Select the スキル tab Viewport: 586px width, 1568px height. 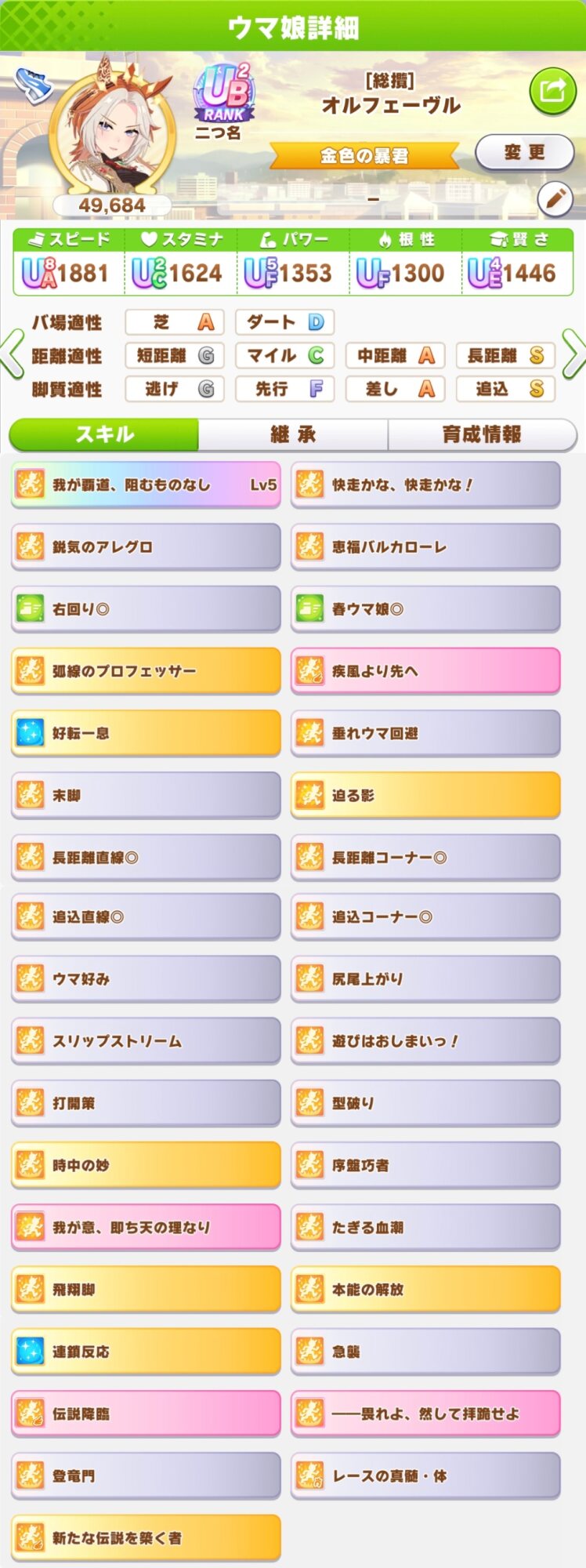point(104,434)
